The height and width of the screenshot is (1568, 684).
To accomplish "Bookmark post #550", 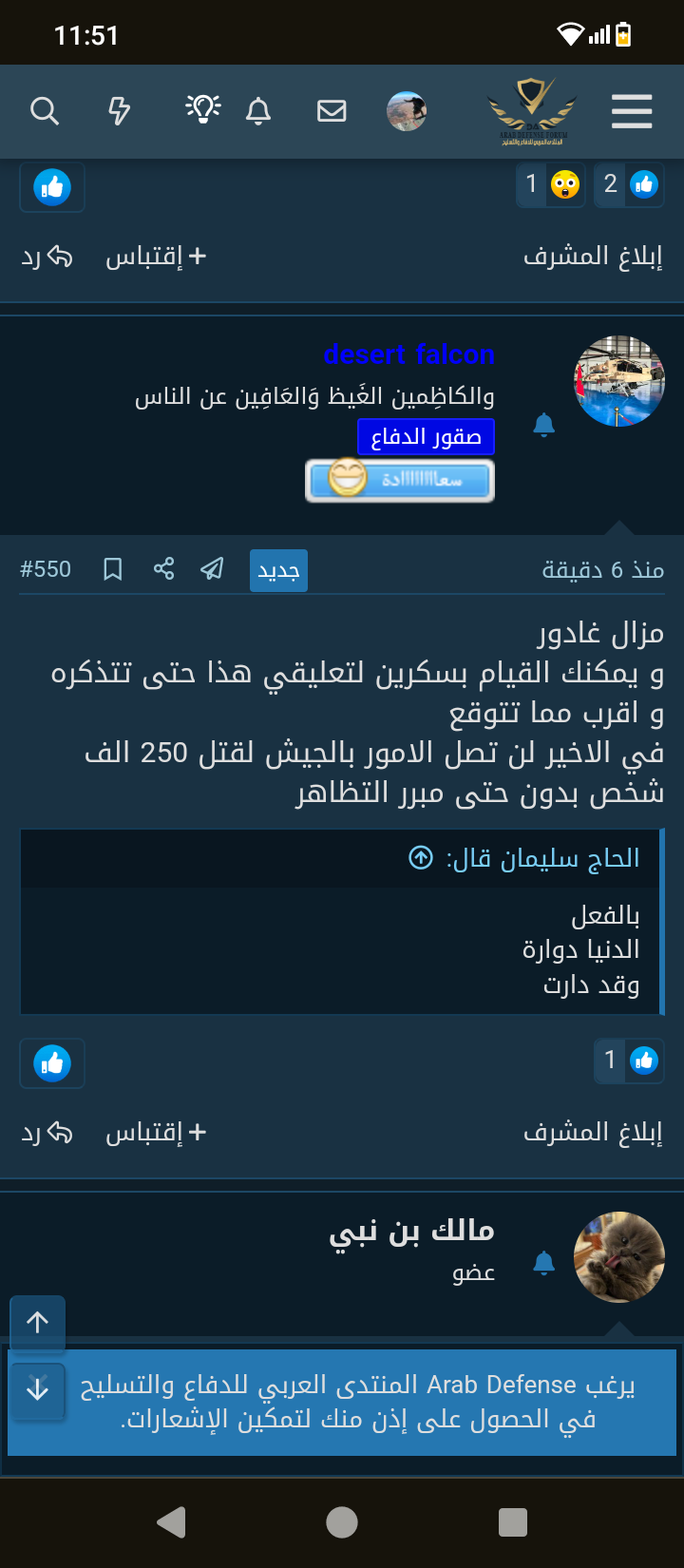I will click(113, 569).
